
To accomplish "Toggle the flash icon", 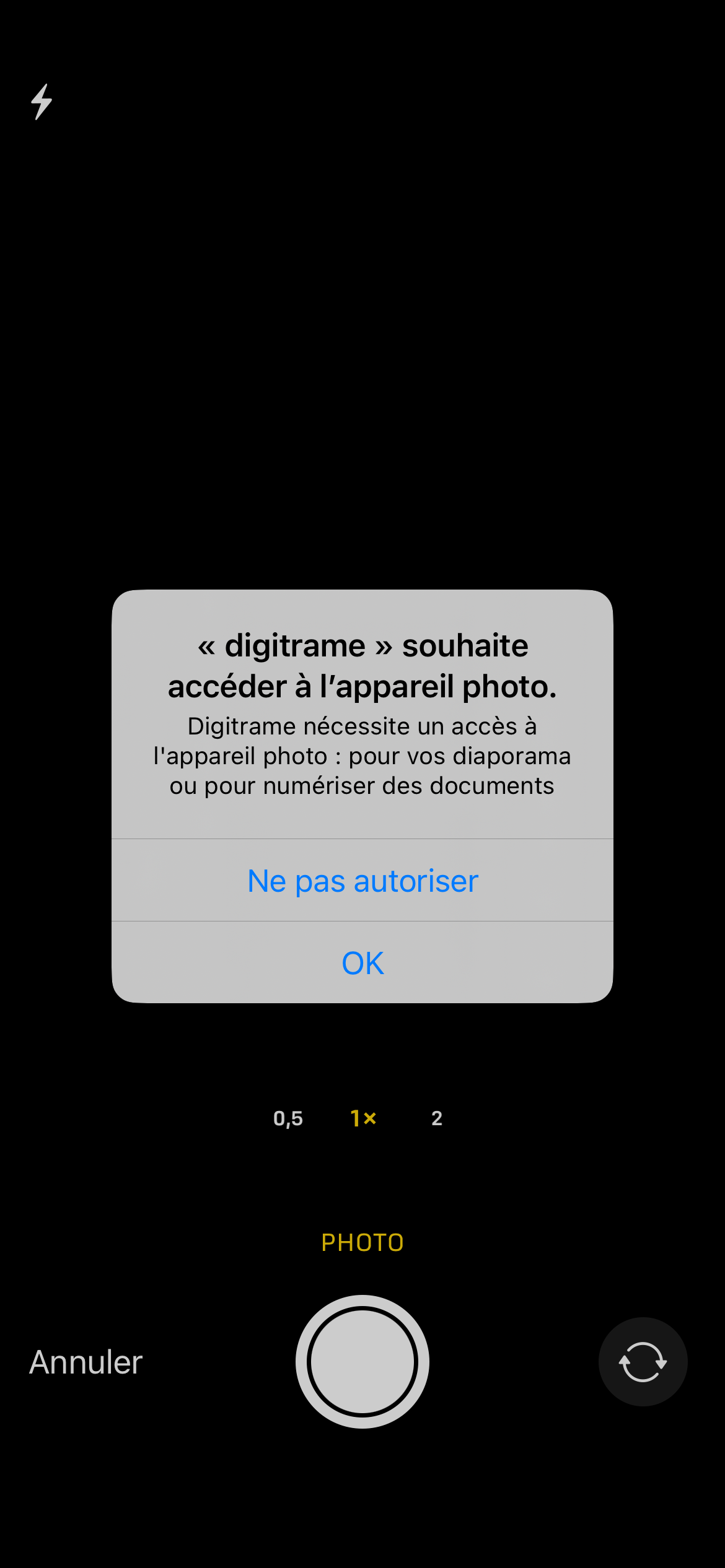I will [x=42, y=102].
